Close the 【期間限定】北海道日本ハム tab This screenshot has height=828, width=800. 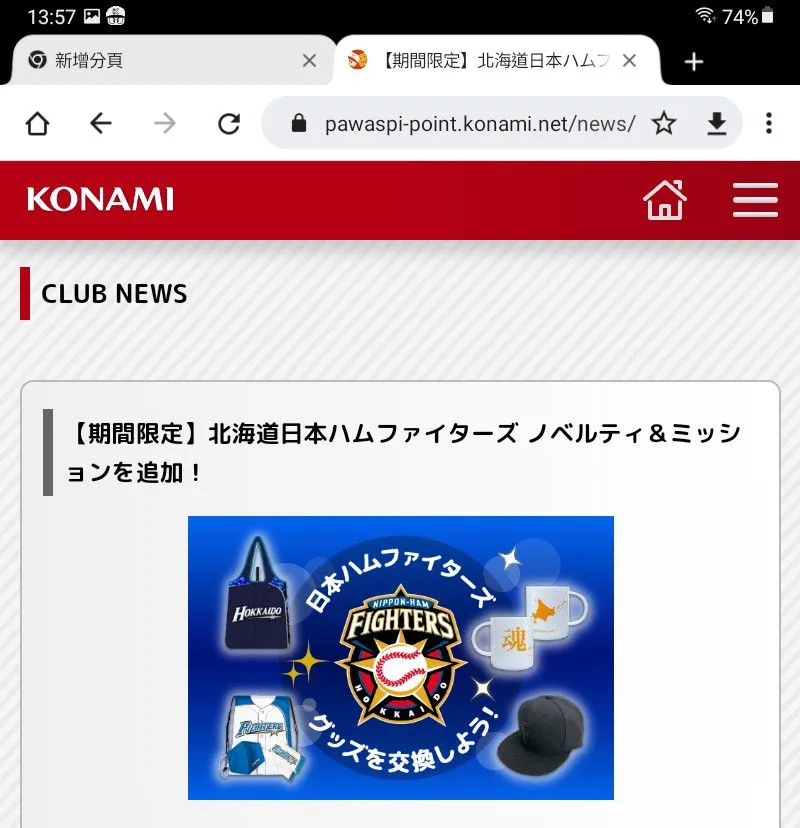[x=629, y=61]
